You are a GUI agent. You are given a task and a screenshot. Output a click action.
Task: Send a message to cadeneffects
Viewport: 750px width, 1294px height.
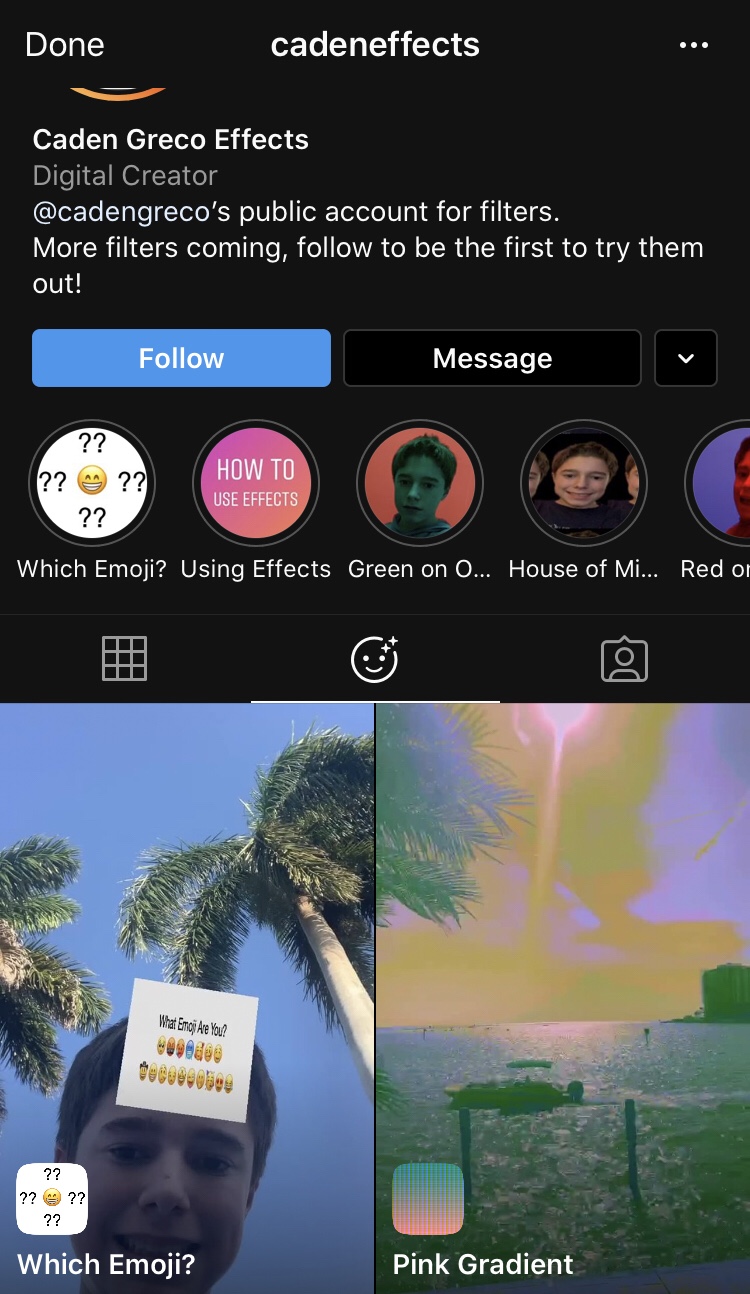[x=492, y=358]
